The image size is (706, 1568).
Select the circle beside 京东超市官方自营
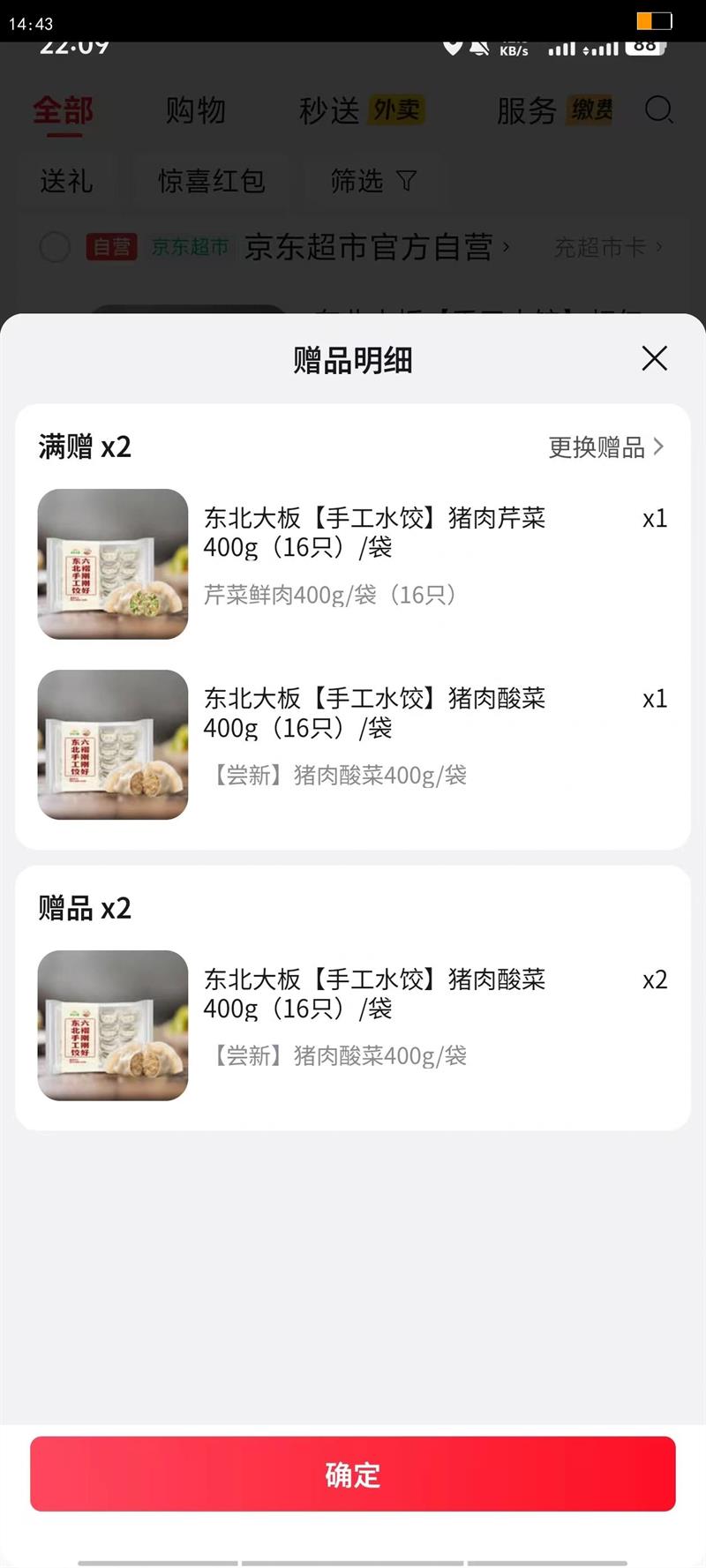click(55, 247)
